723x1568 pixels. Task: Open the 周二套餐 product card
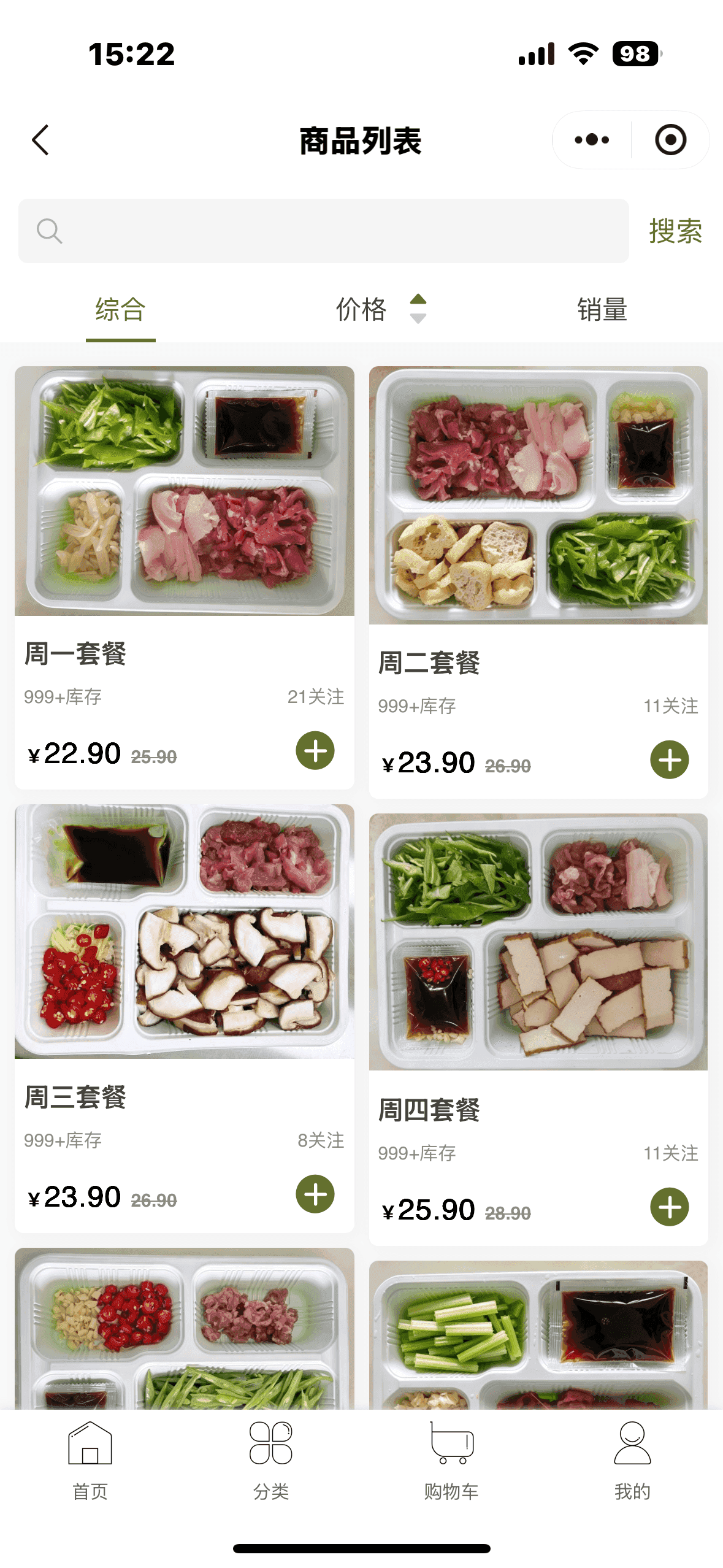538,582
